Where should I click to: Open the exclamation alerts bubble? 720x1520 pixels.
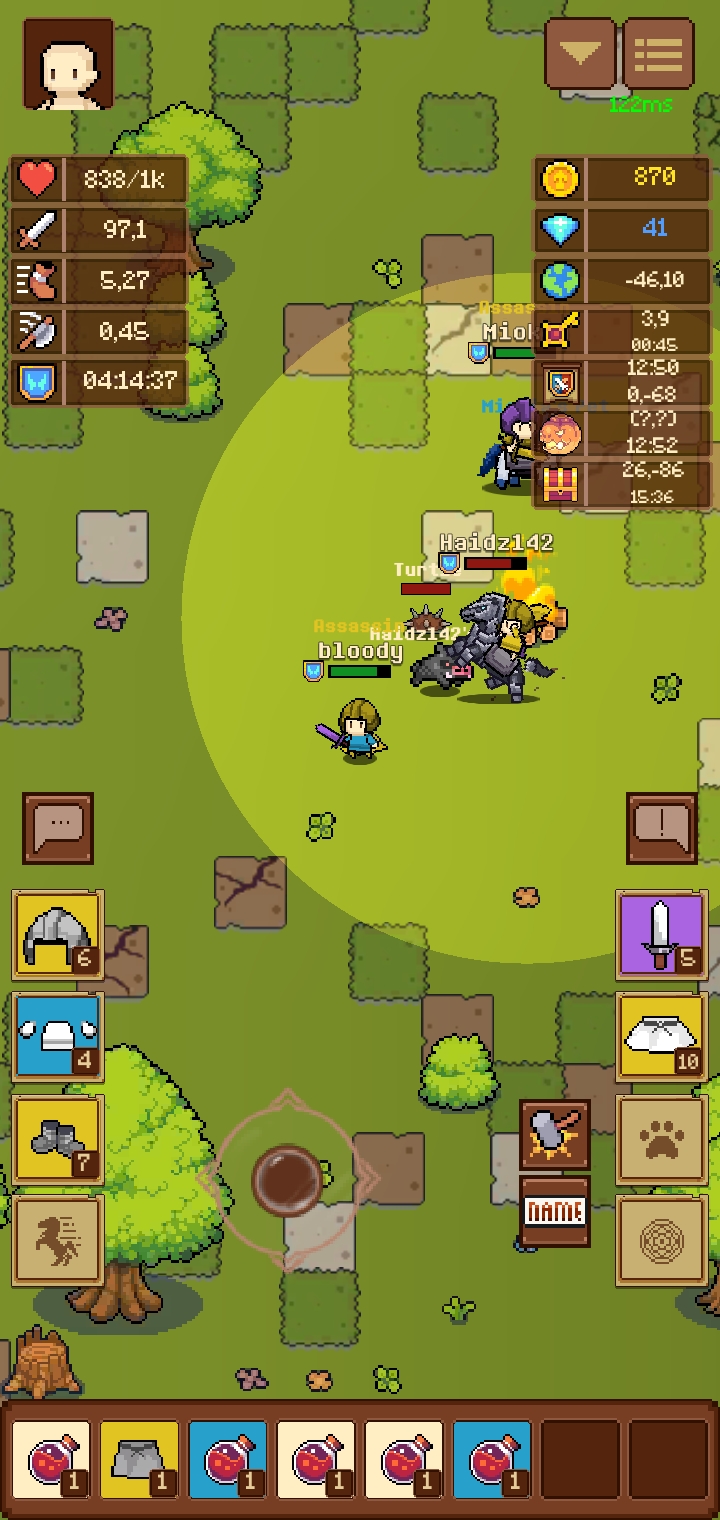coord(662,828)
